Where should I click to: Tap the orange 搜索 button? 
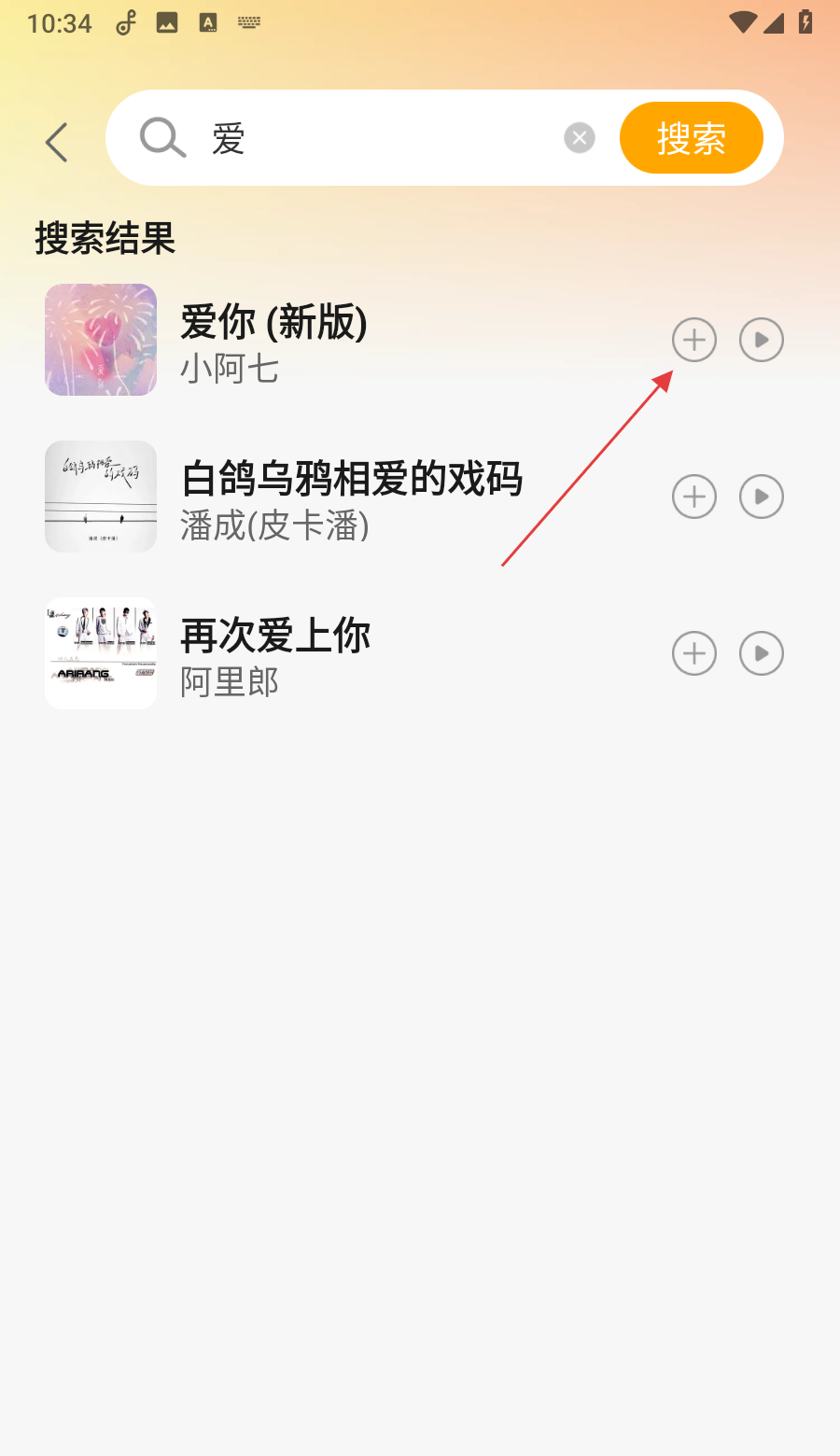tap(691, 138)
